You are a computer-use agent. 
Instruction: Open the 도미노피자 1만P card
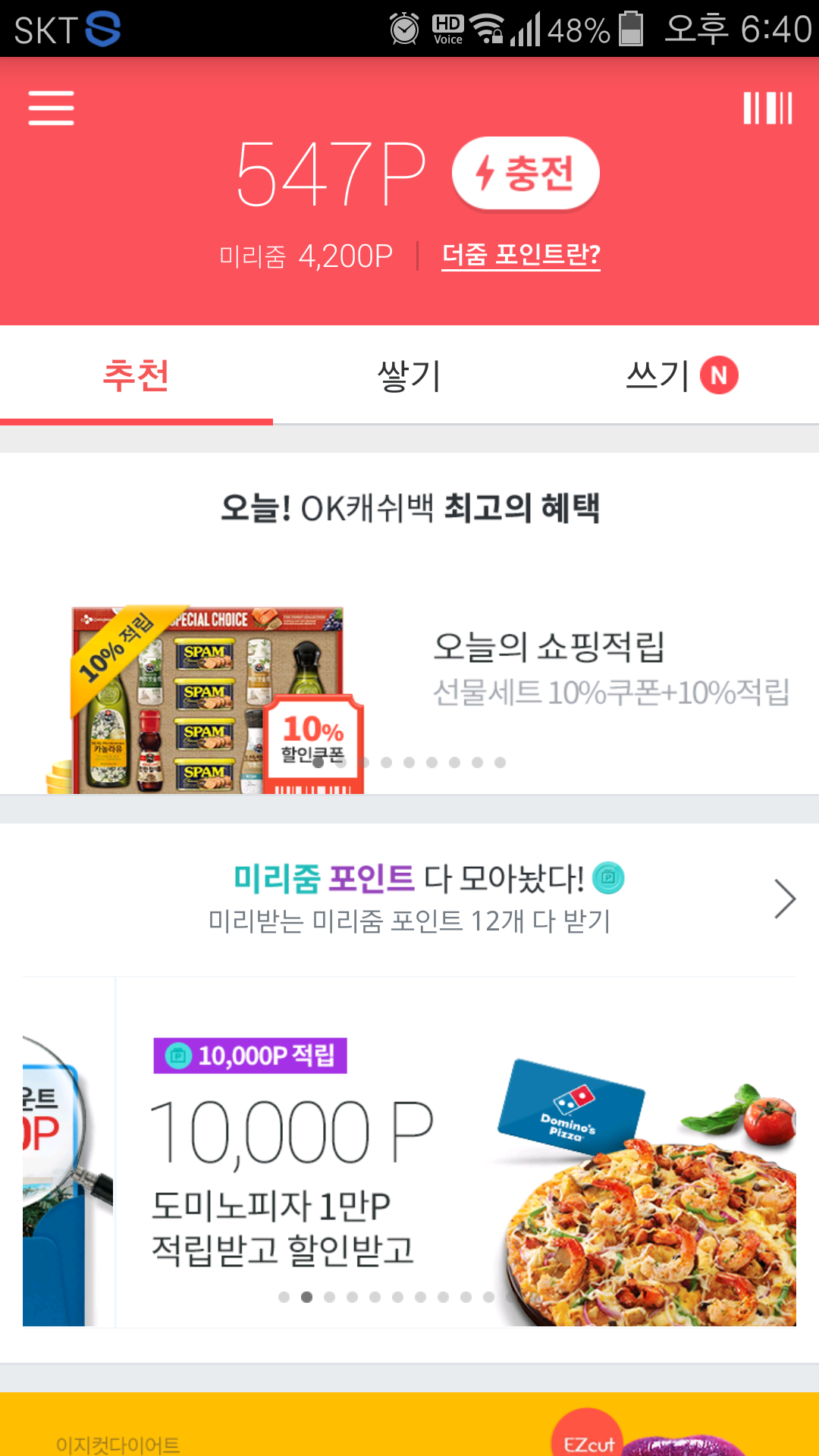pyautogui.click(x=456, y=1152)
